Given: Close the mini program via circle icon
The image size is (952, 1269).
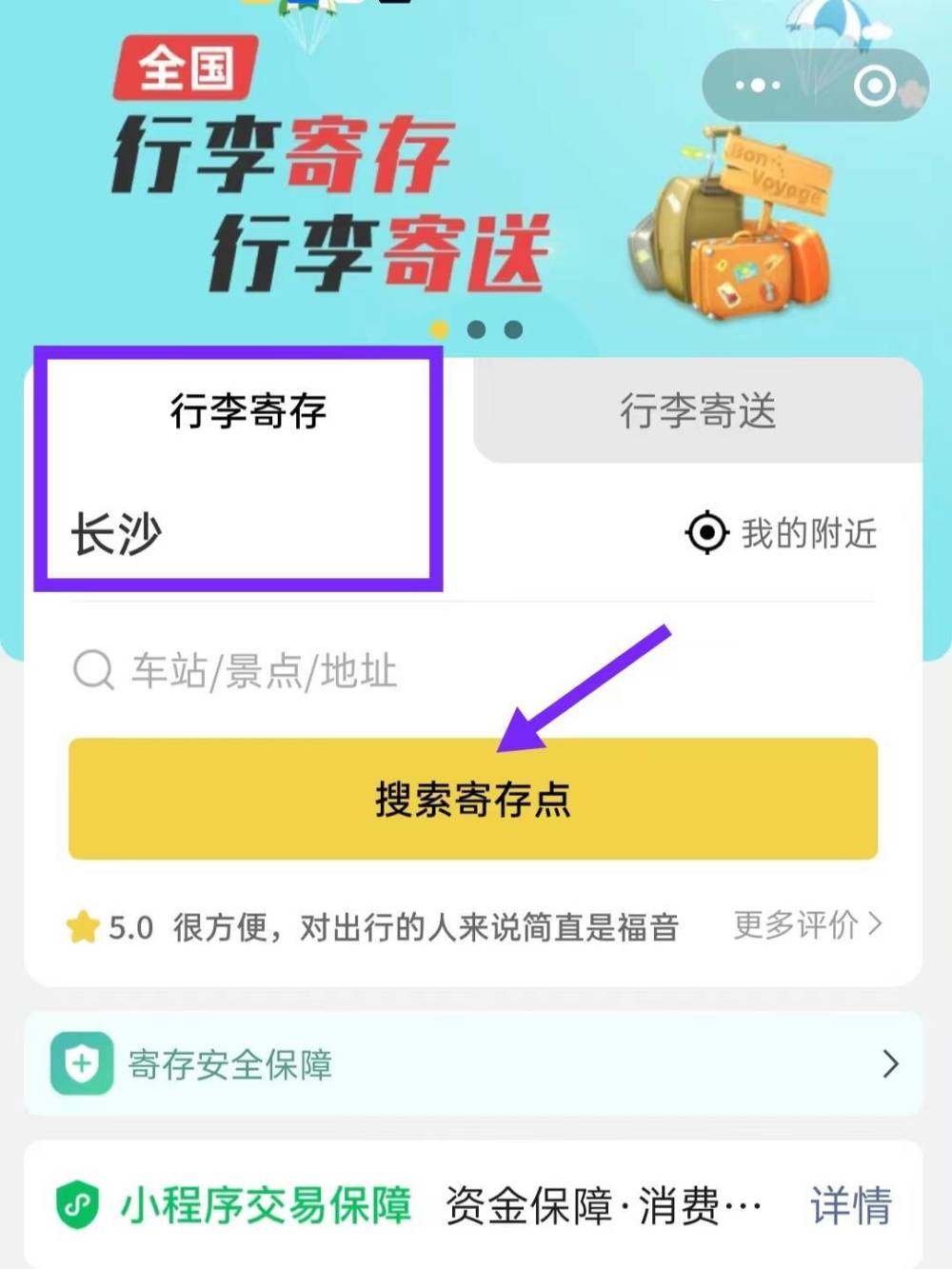Looking at the screenshot, I should (874, 86).
